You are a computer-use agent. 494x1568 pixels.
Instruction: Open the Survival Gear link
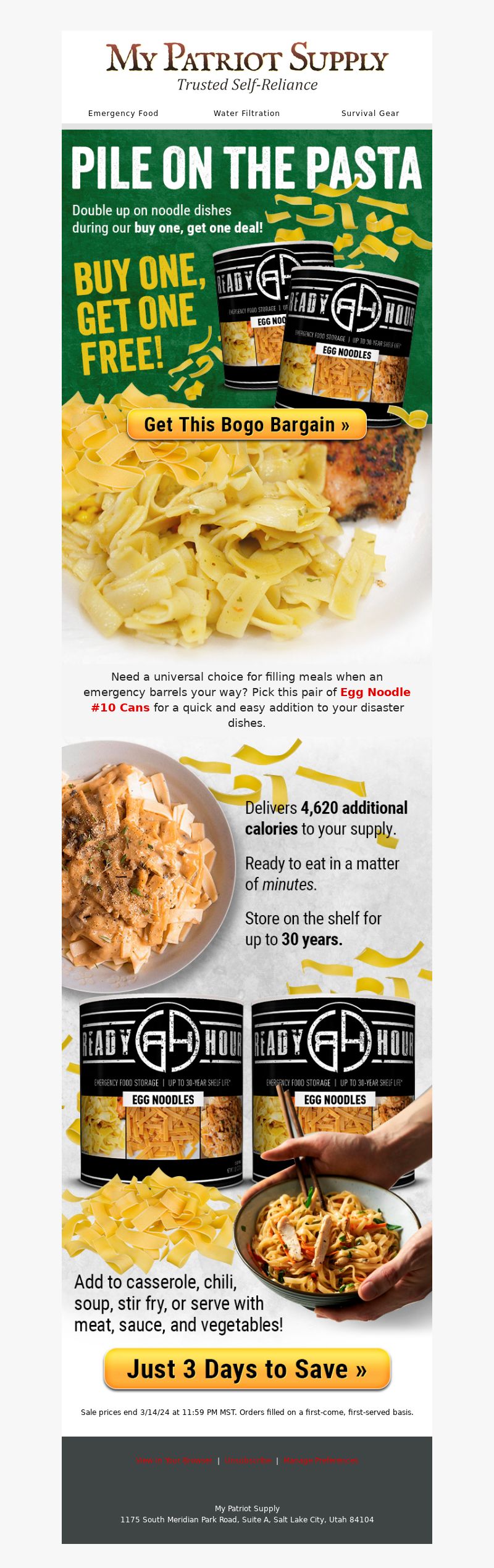tap(370, 114)
